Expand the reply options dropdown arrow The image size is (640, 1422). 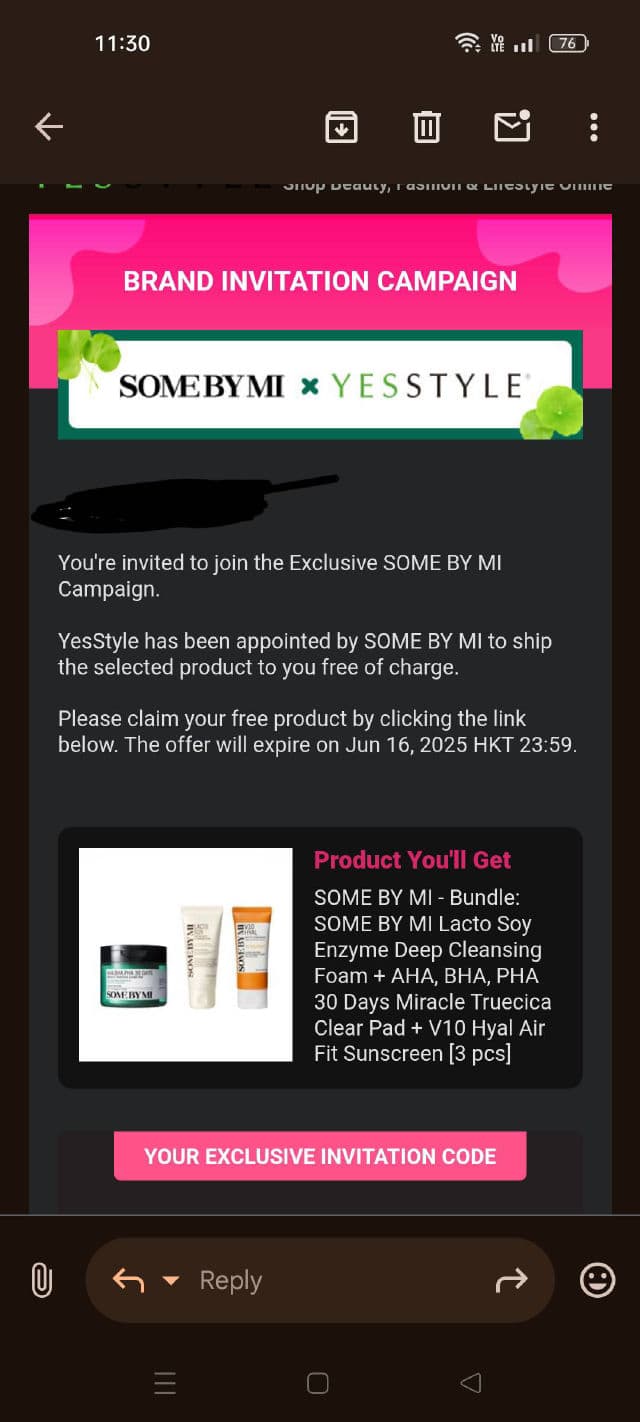[x=171, y=1281]
